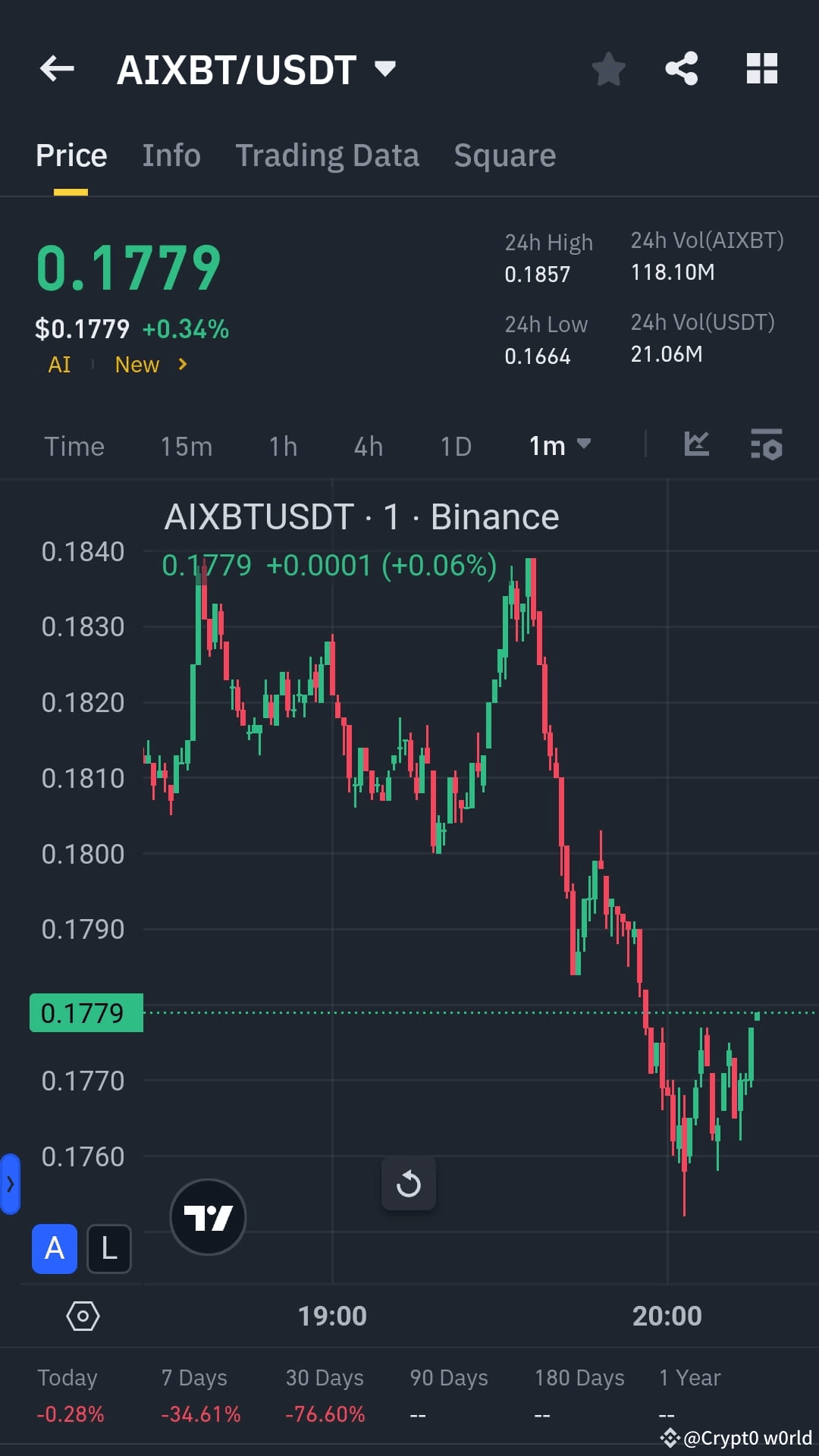This screenshot has width=819, height=1456.
Task: Tap the crosshair settings icon below chart
Action: pos(82,1316)
